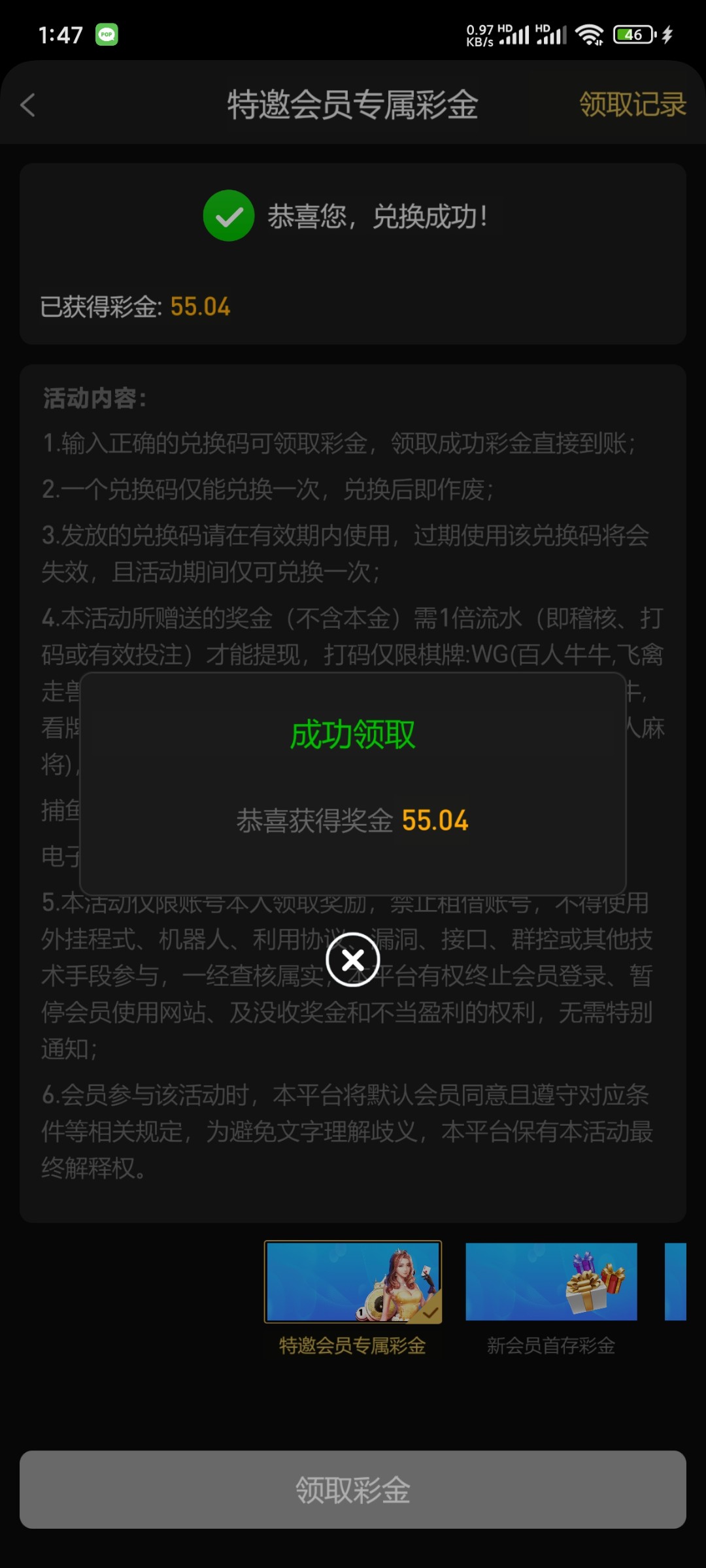Dismiss the 成功领取 popup with the X

point(353,960)
